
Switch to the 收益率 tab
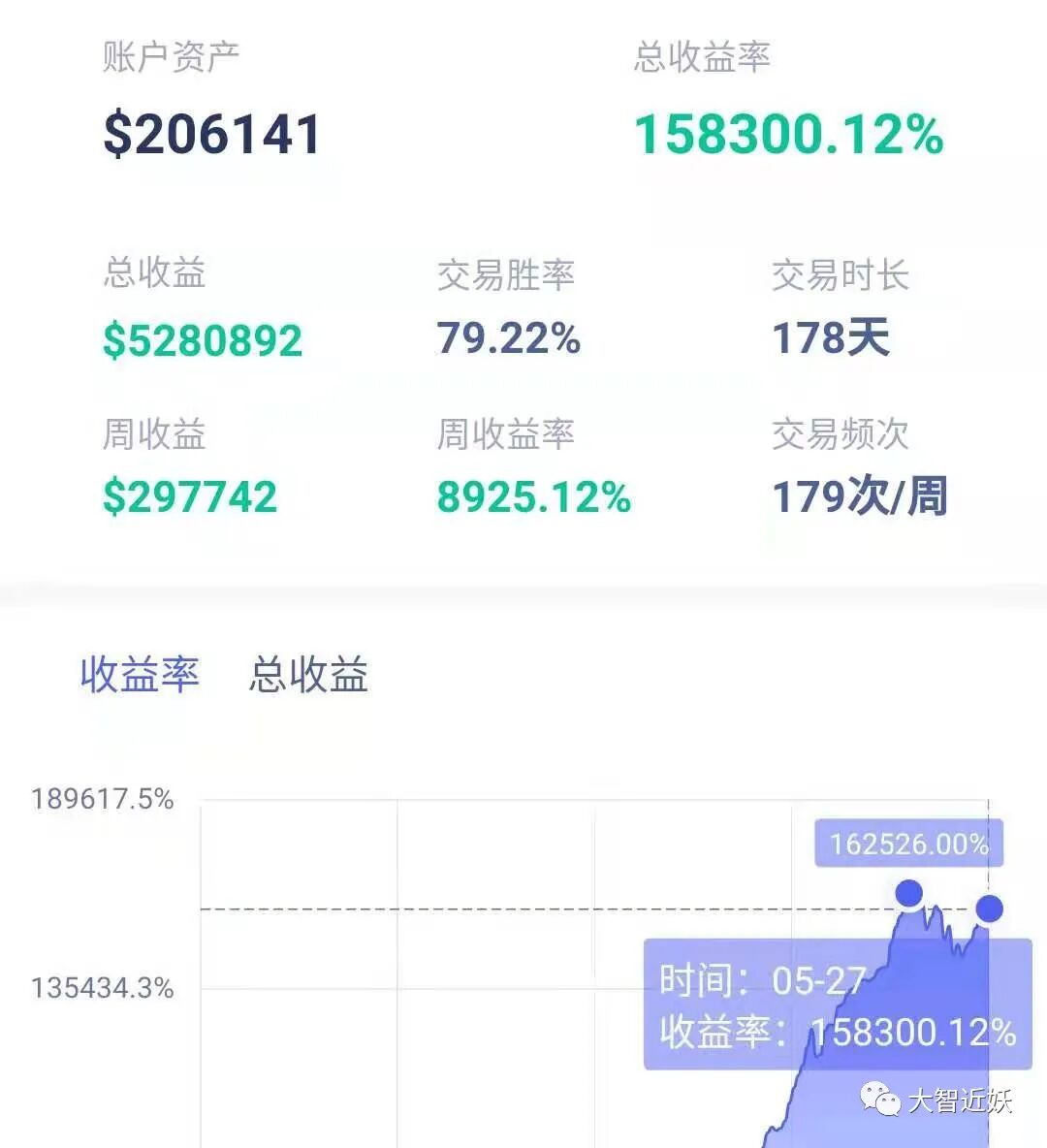click(139, 674)
